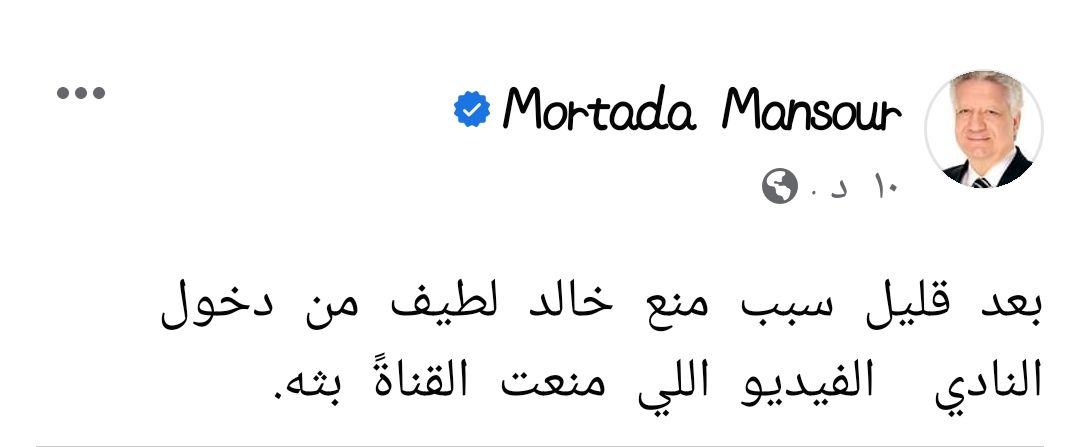The image size is (1080, 447).
Task: Open the Mortada Mansour profile name link
Action: click(700, 110)
